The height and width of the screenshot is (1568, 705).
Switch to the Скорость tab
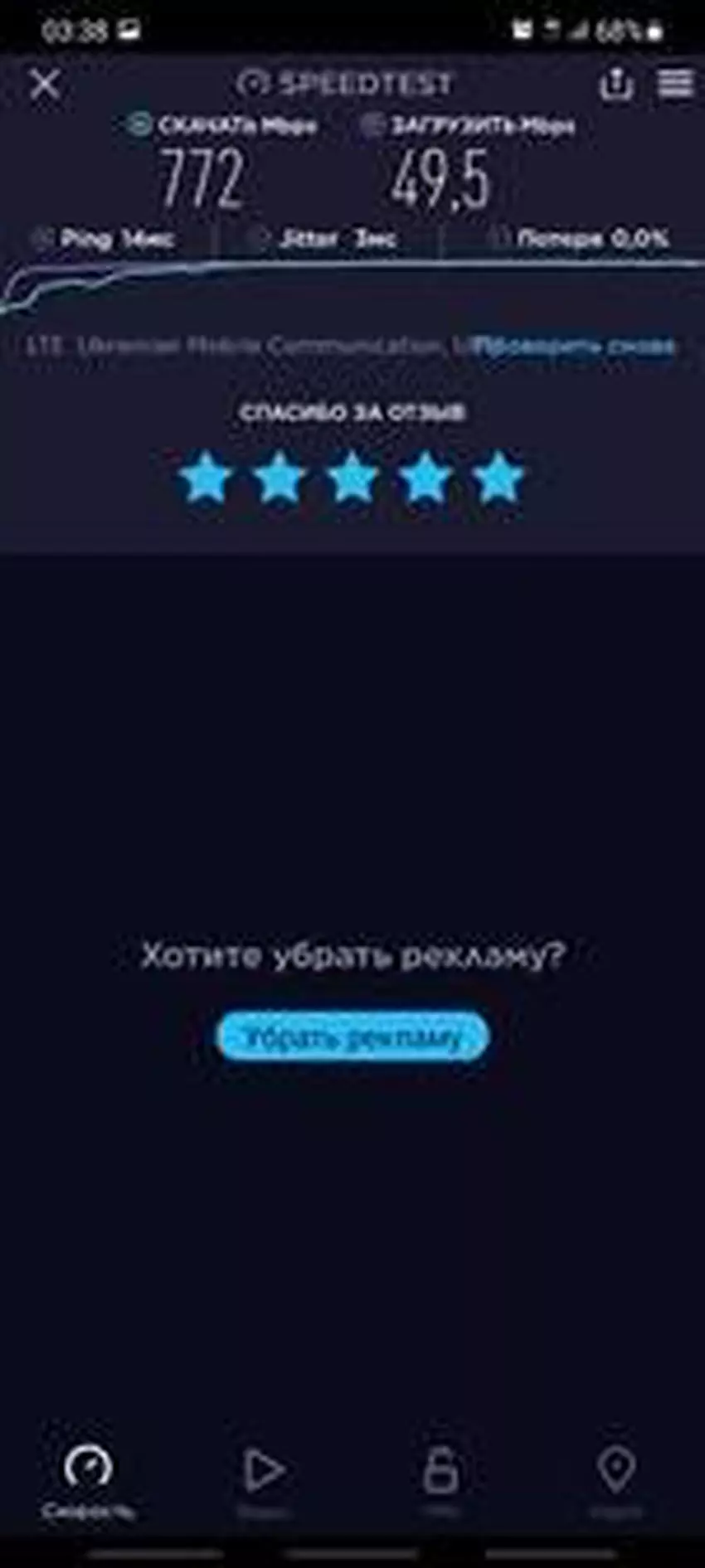pyautogui.click(x=88, y=1482)
